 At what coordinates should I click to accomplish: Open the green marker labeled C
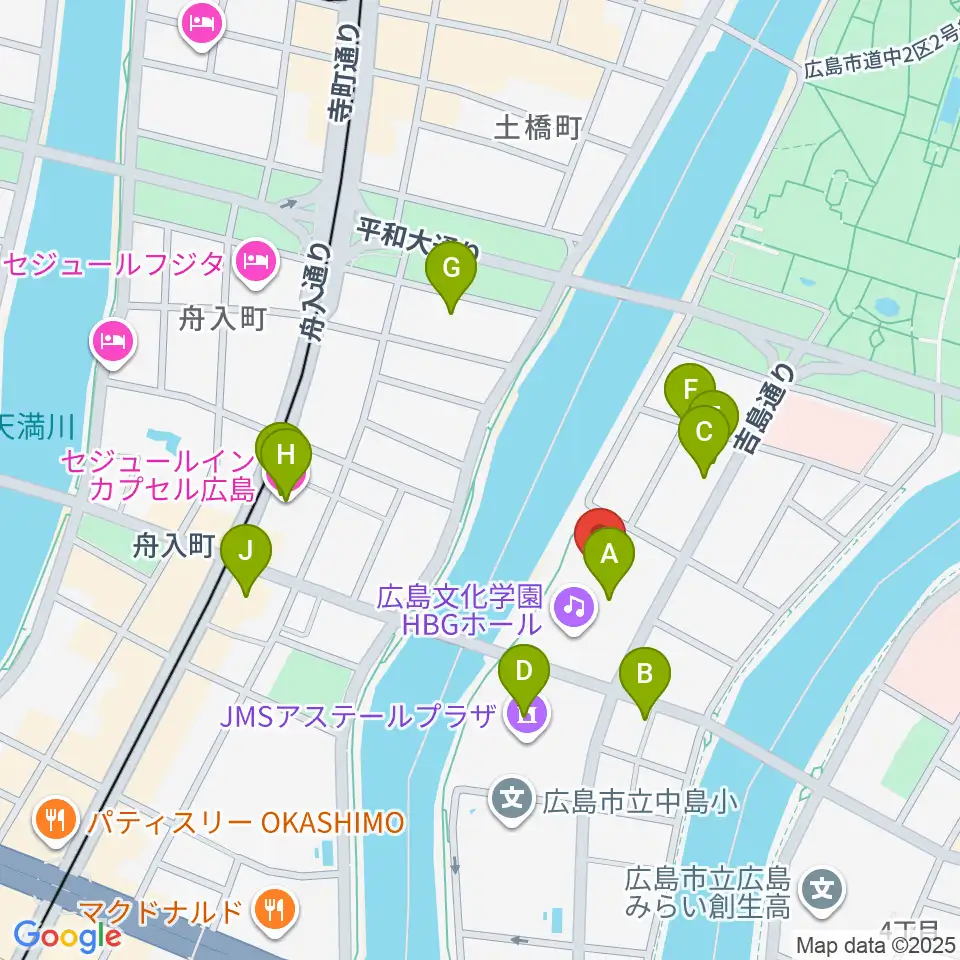pos(703,434)
